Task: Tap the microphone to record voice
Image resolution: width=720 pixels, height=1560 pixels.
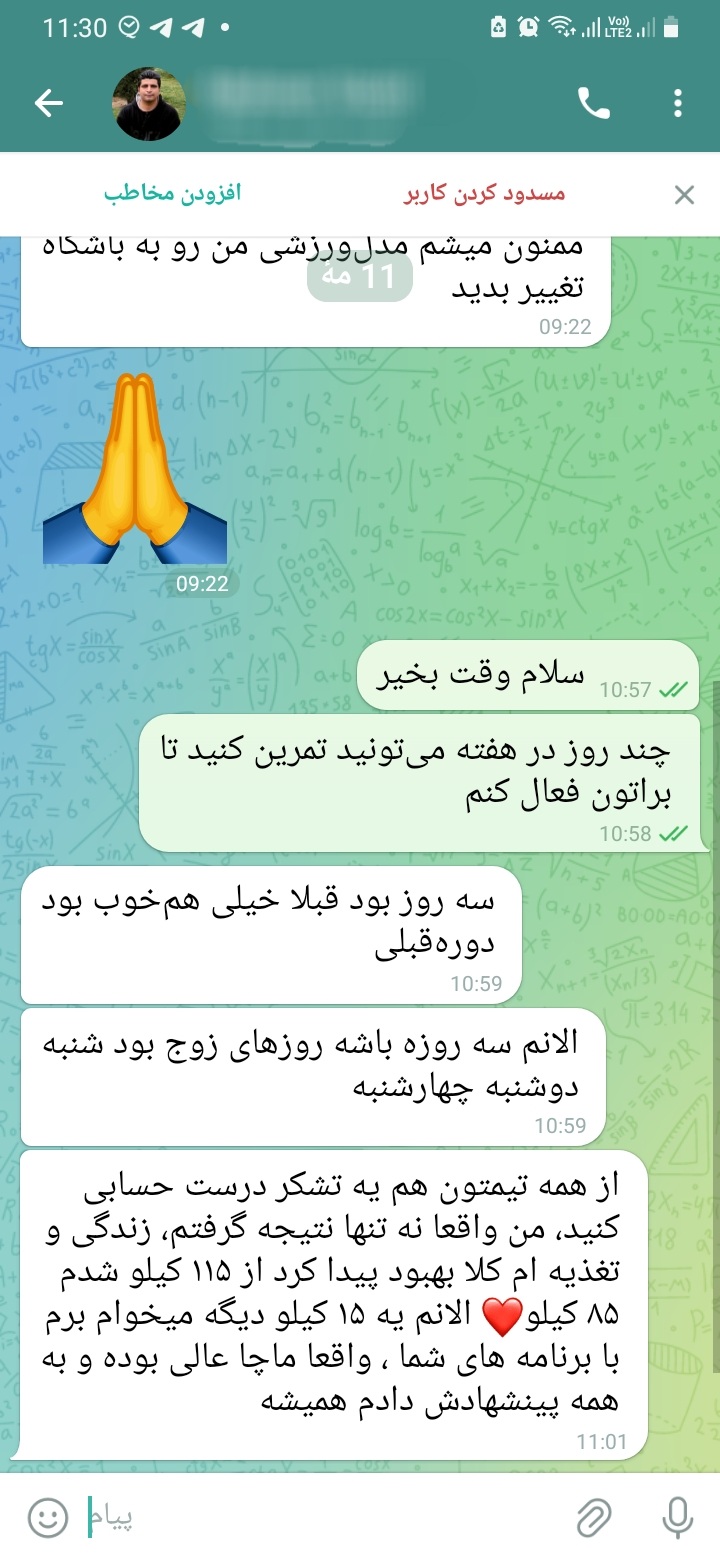Action: point(678,1518)
